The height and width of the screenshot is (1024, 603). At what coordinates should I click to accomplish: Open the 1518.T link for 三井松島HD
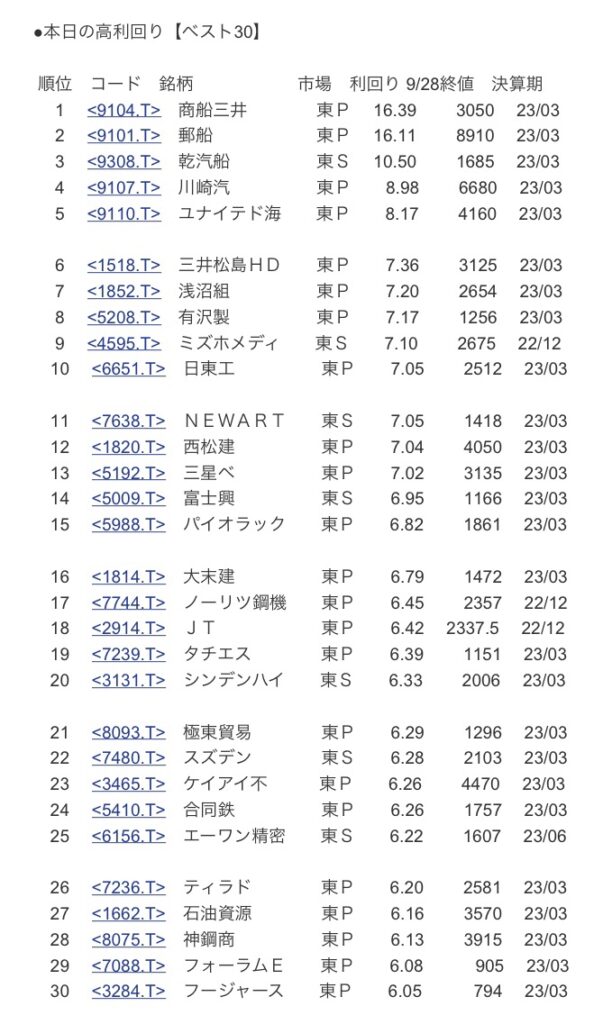124,266
